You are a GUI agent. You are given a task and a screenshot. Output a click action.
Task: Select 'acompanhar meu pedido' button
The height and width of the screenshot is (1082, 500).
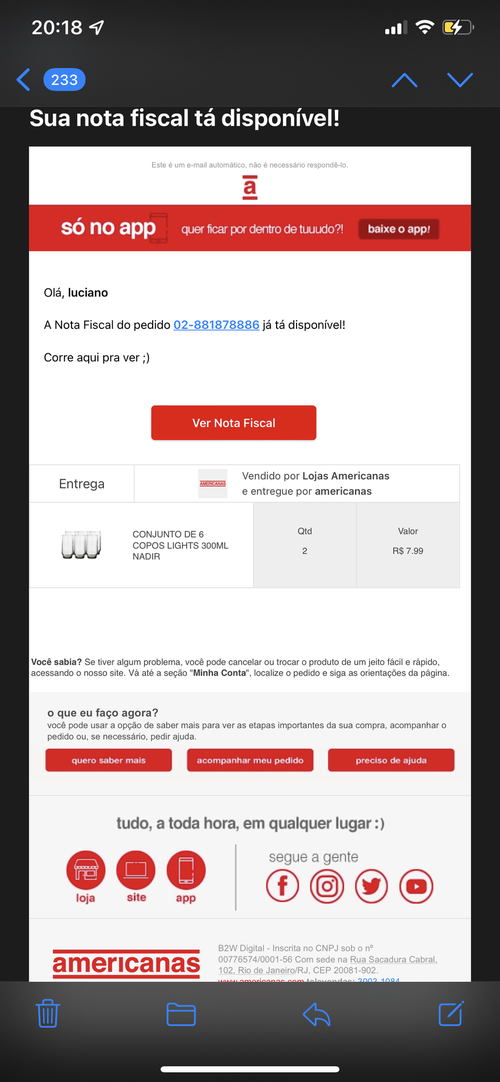tap(250, 760)
